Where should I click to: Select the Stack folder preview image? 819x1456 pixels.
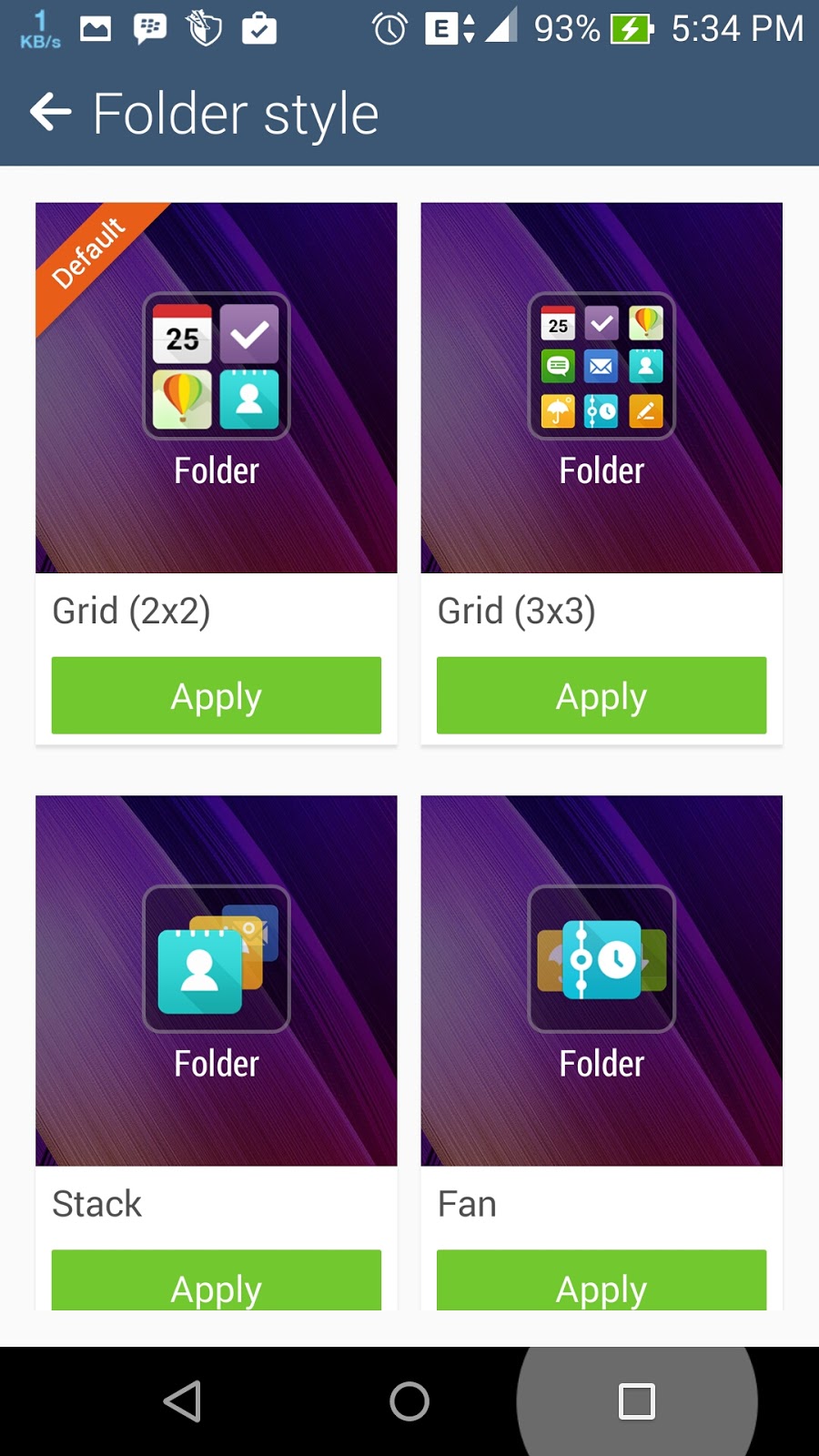point(217,981)
